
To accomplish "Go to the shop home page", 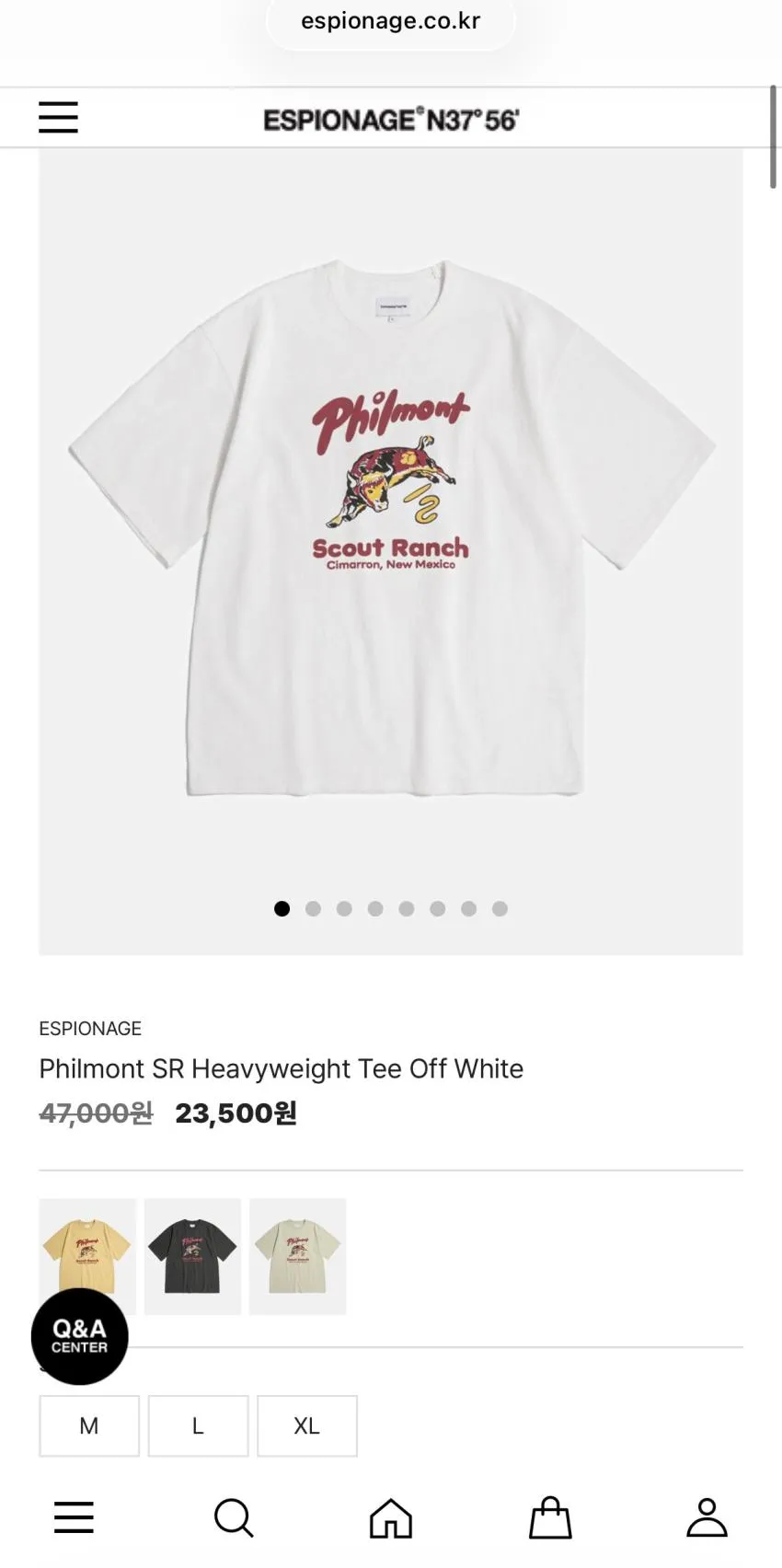I will point(391,1517).
